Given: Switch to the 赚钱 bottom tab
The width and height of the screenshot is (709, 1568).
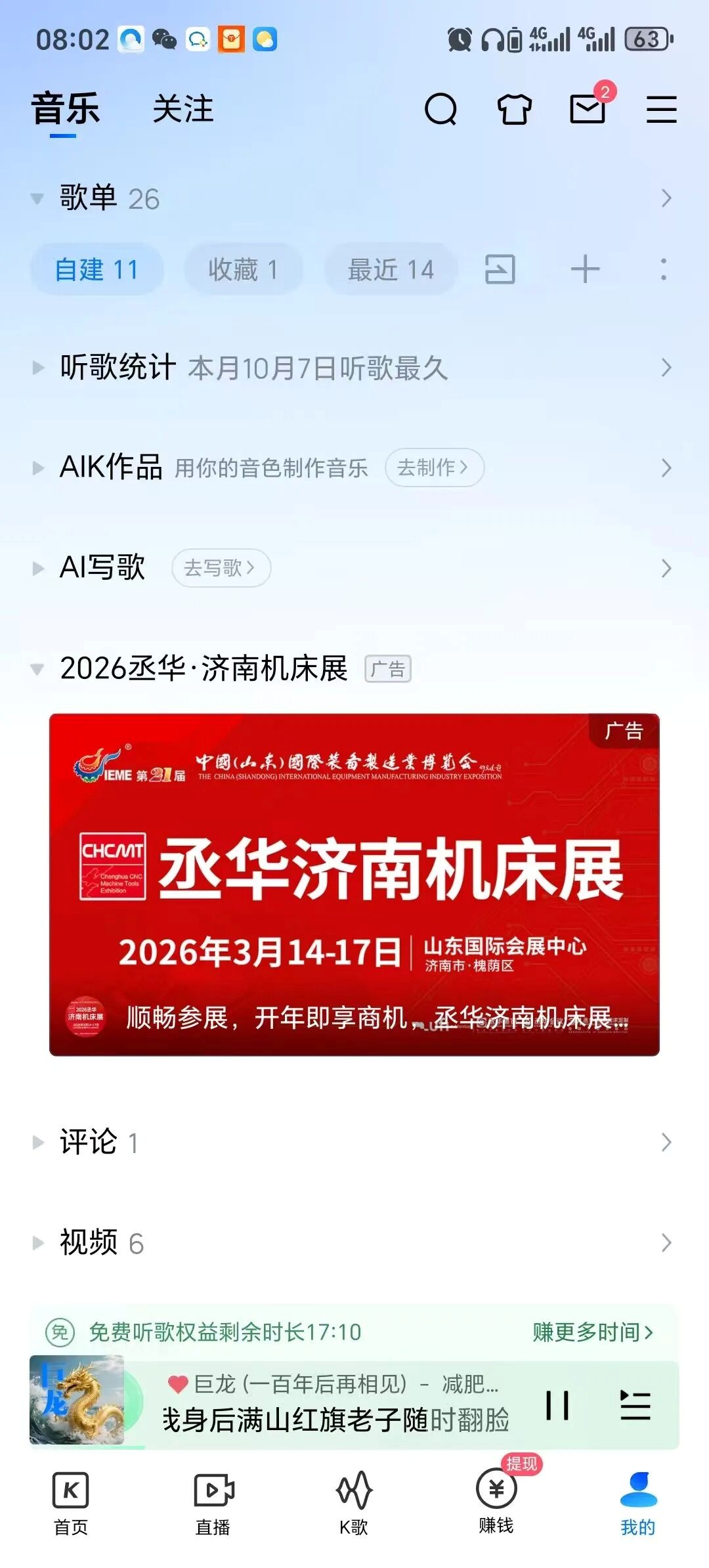Looking at the screenshot, I should pyautogui.click(x=496, y=1500).
